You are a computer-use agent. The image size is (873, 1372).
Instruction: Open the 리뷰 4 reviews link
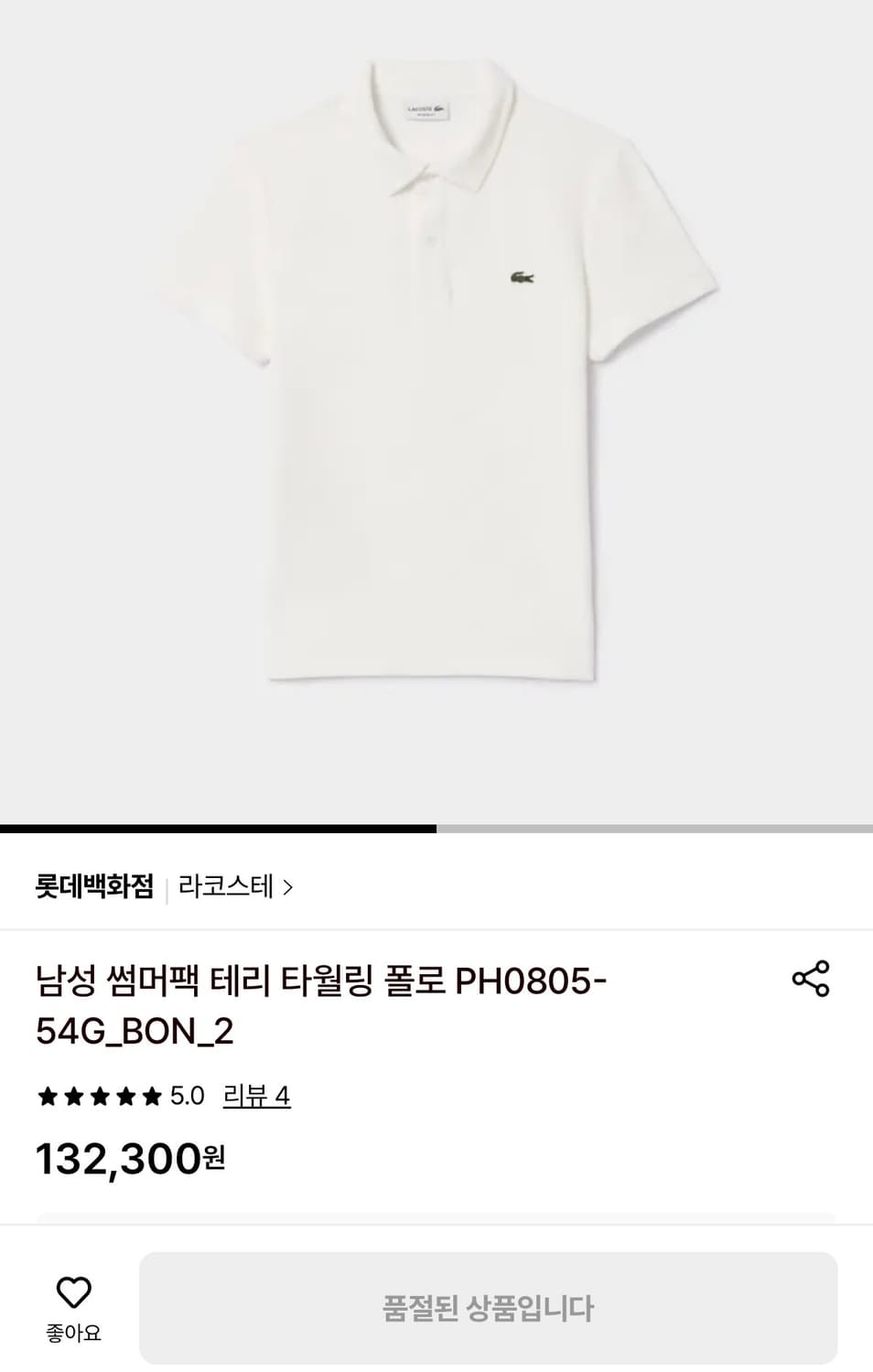click(x=254, y=1095)
